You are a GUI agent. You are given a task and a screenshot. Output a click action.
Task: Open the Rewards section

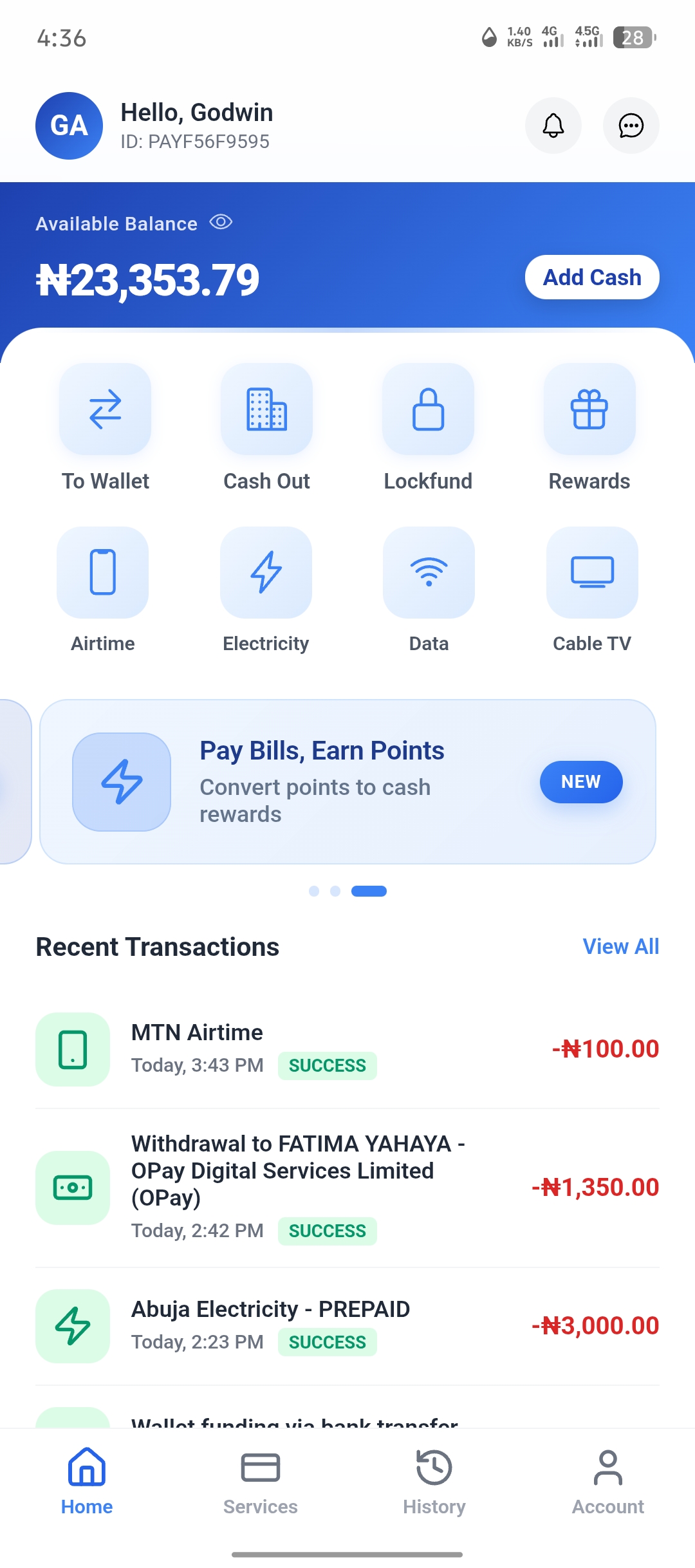pyautogui.click(x=589, y=409)
